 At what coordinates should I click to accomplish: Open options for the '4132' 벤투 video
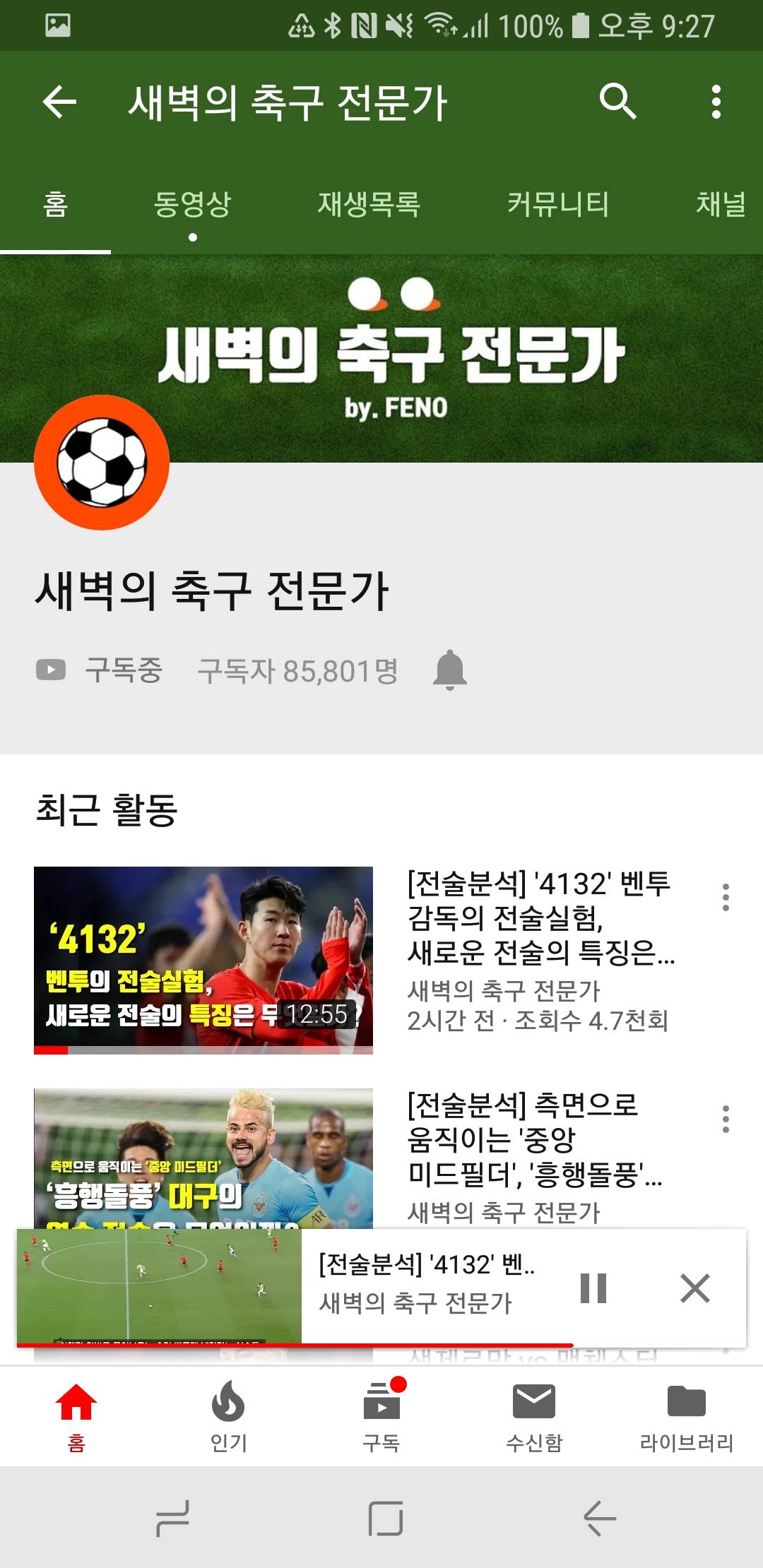(725, 897)
